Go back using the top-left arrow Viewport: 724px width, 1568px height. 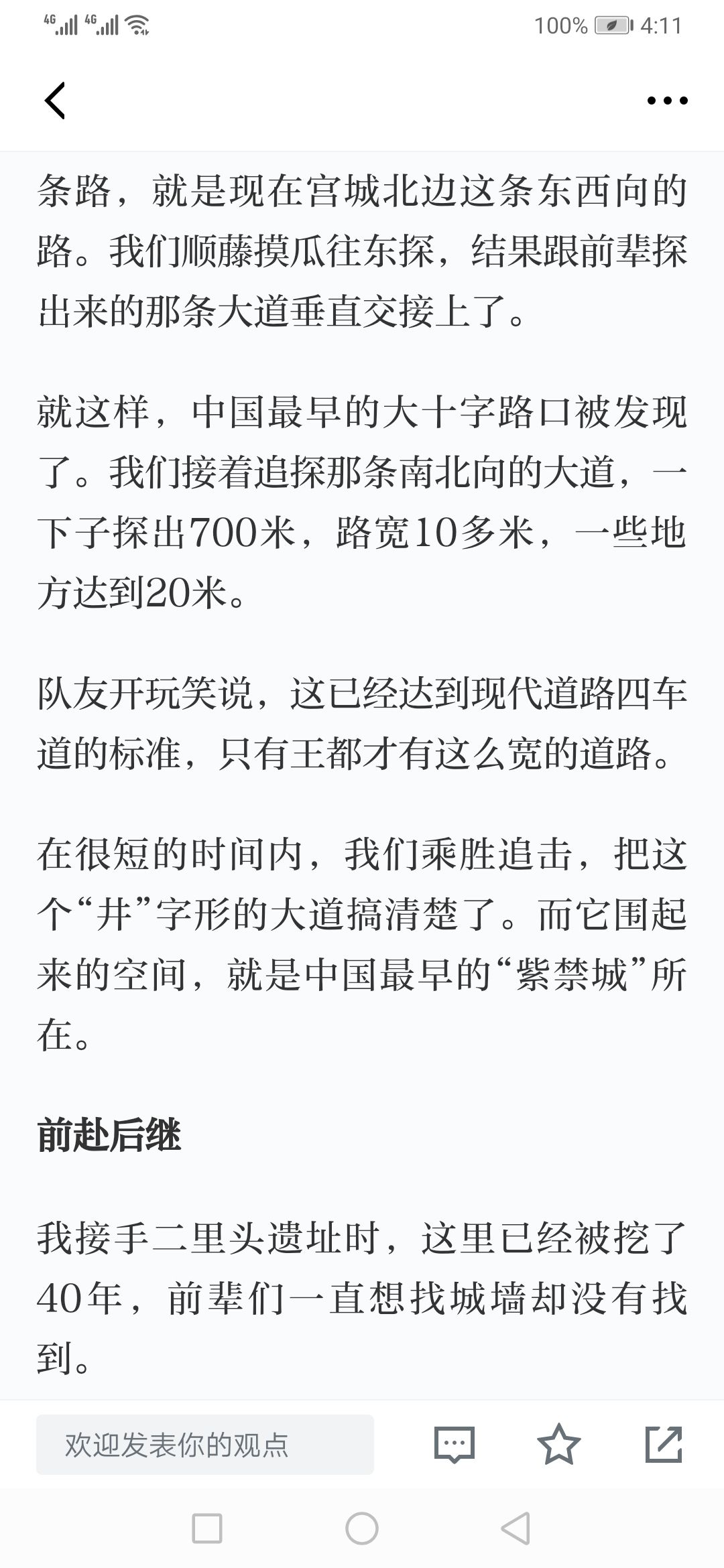(x=55, y=101)
